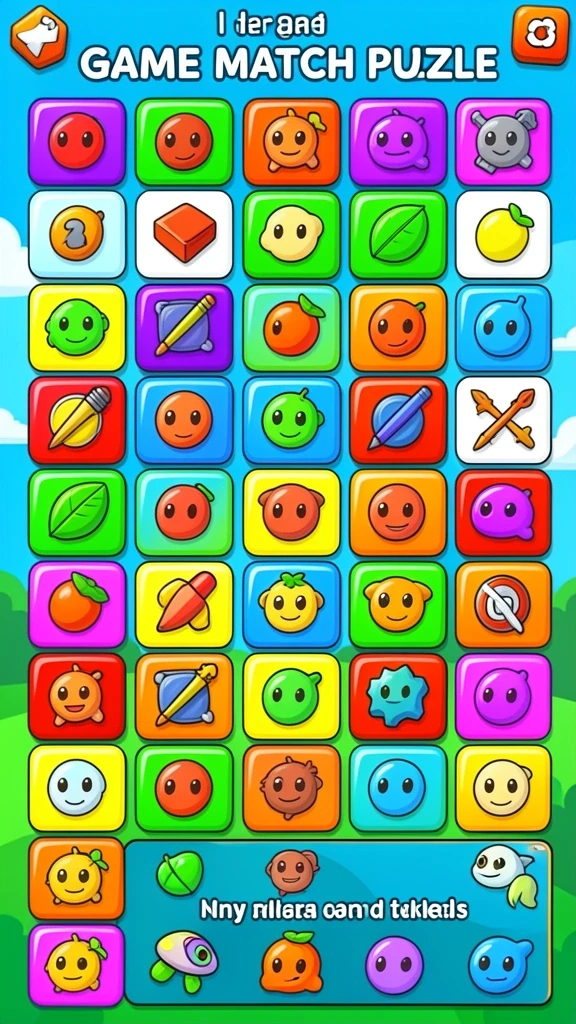Tap the orange fruit on the magenta tile
The image size is (576, 1024).
(77, 605)
